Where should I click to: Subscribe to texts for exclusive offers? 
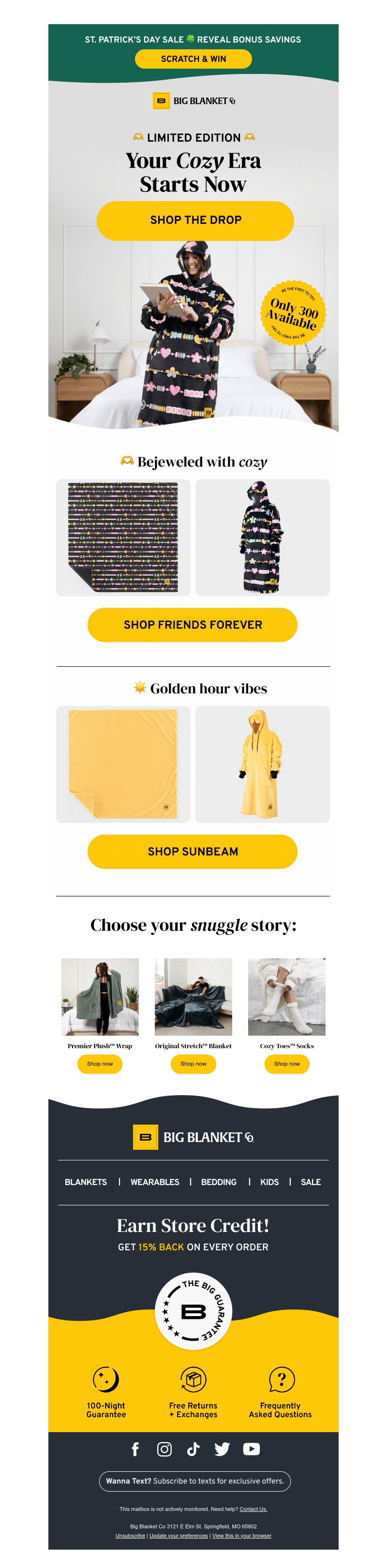coord(194,1481)
